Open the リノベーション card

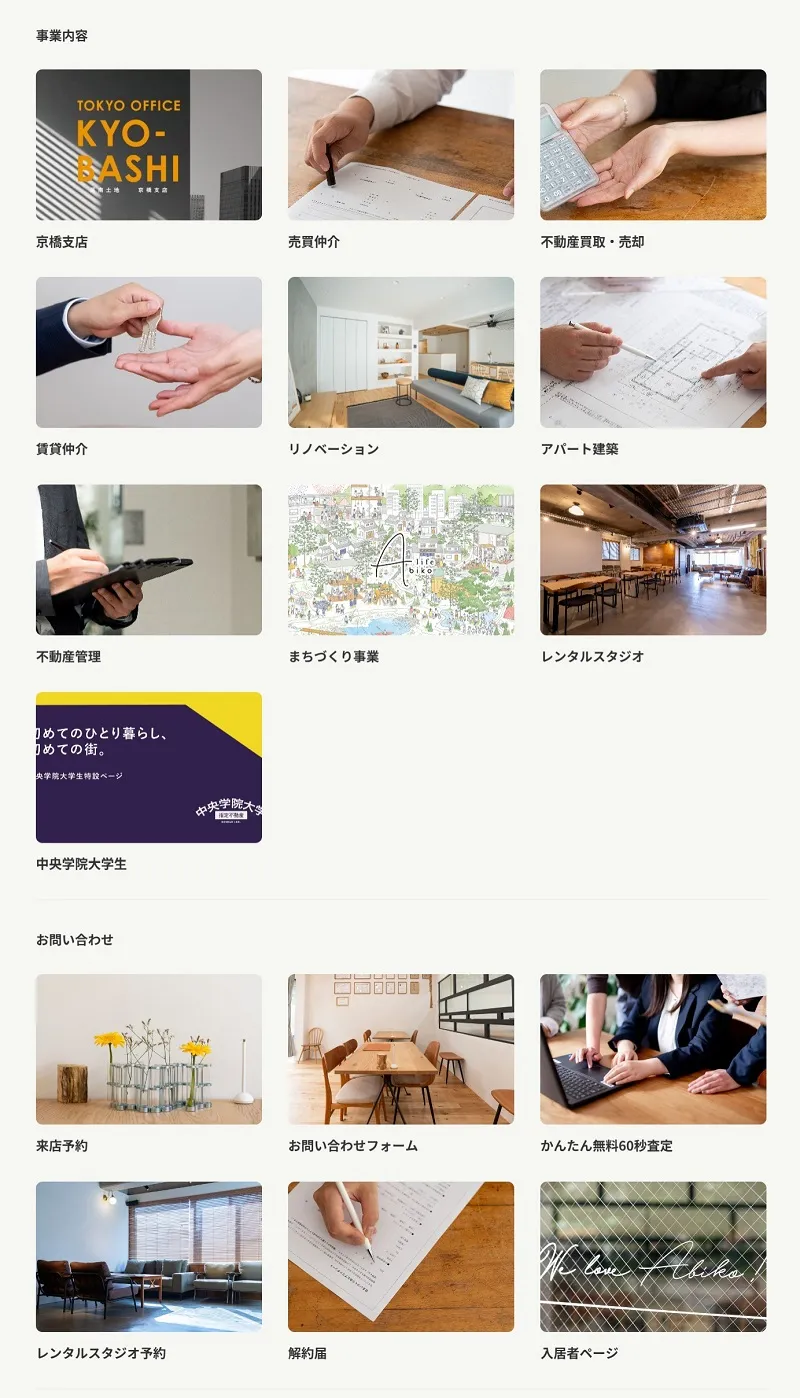coord(401,352)
